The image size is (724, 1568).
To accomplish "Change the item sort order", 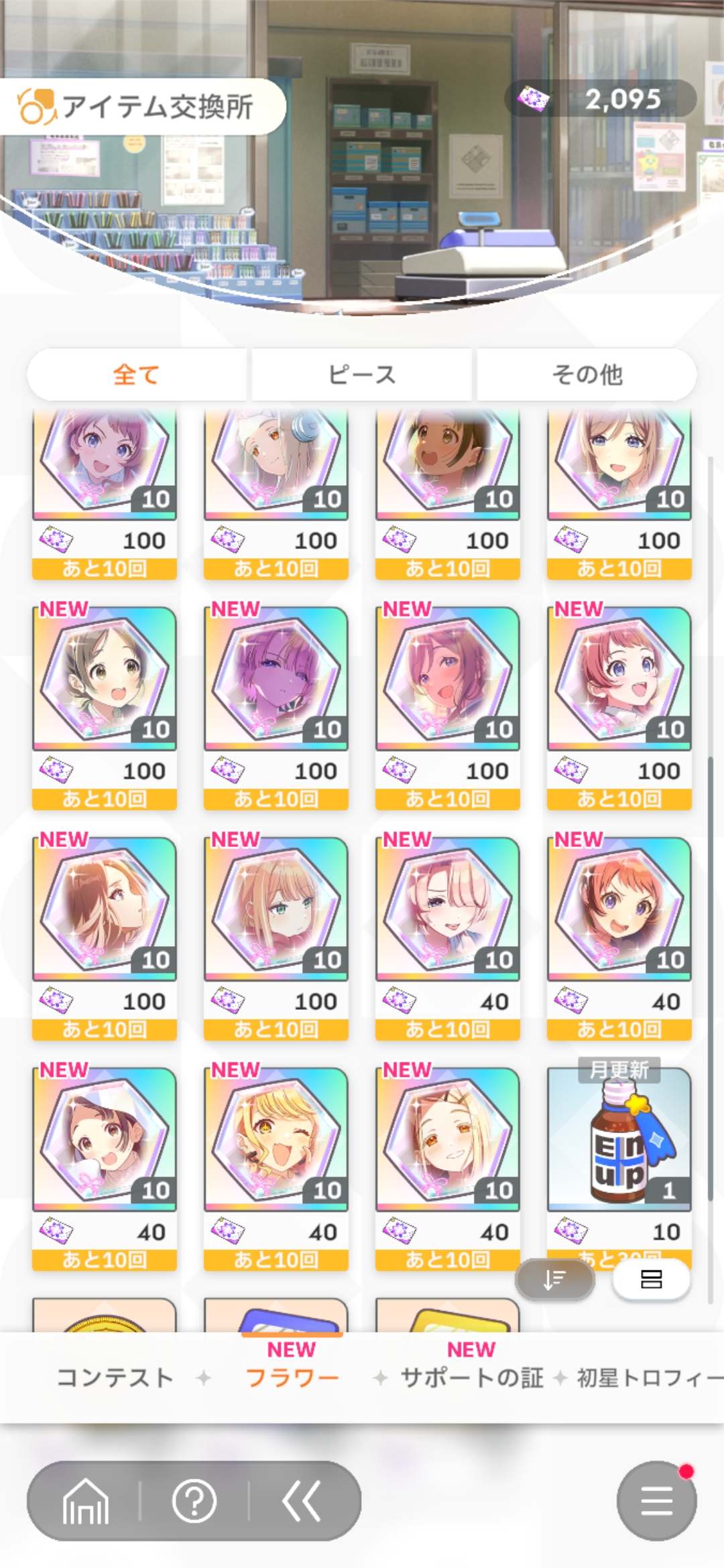I will (x=554, y=1279).
